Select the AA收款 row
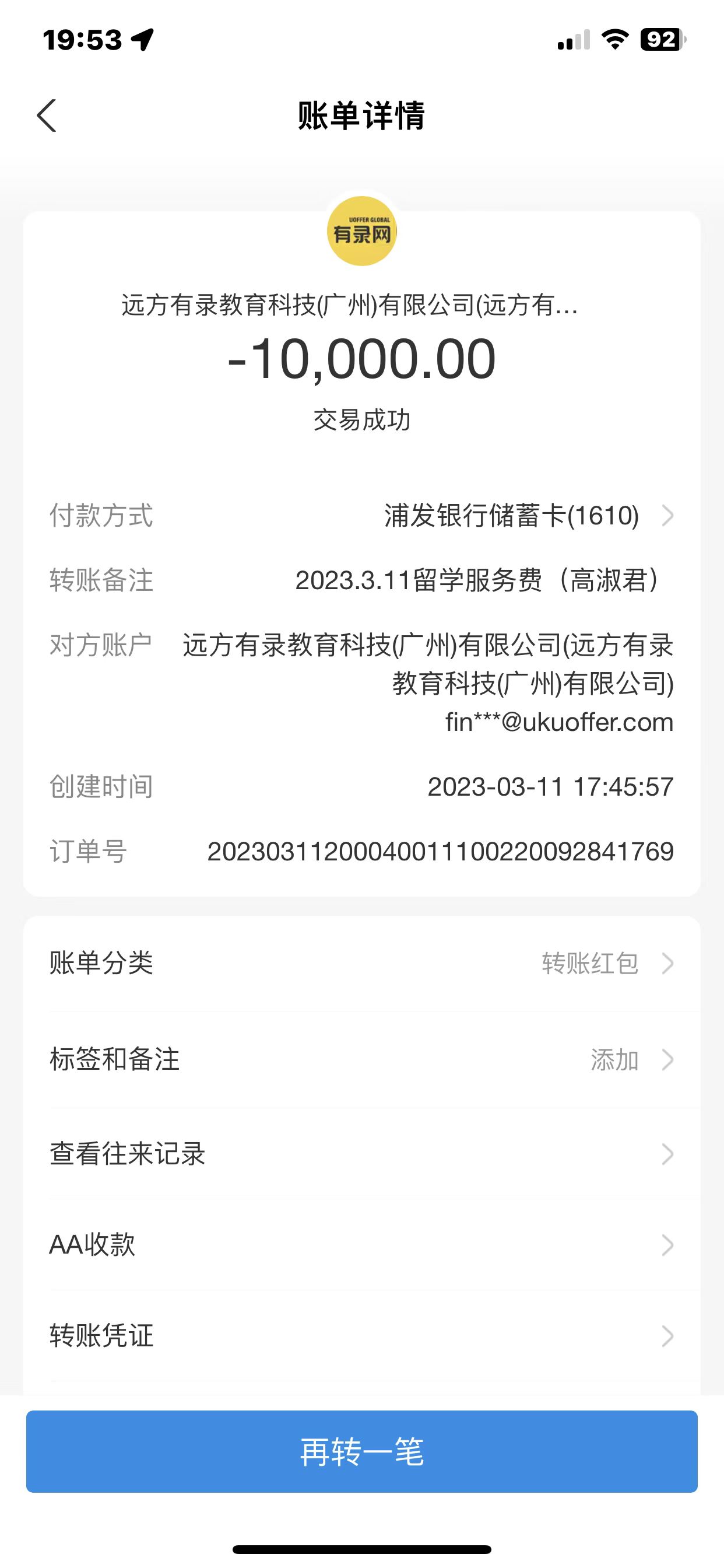 point(361,1245)
